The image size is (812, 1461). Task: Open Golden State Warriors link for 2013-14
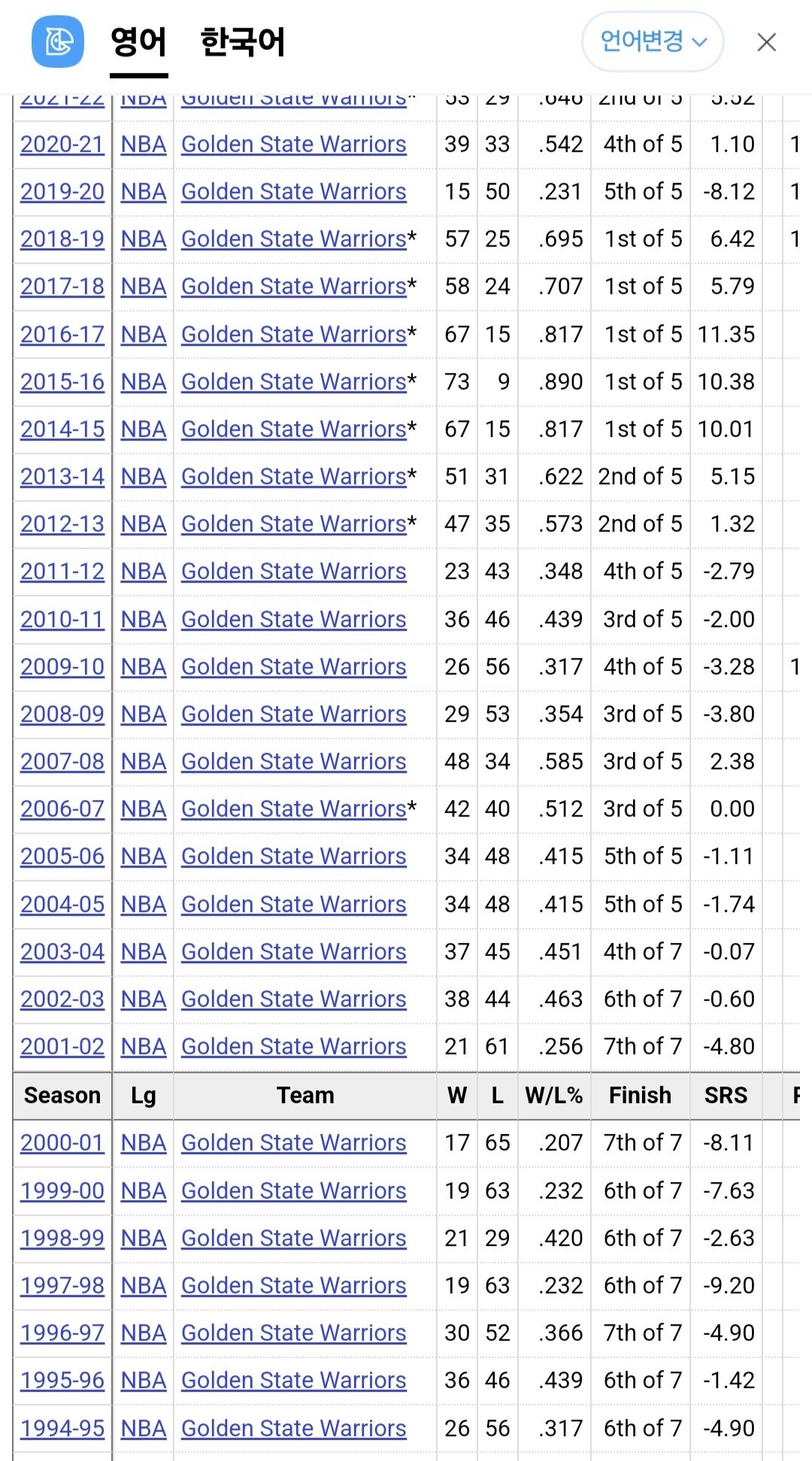[x=294, y=476]
